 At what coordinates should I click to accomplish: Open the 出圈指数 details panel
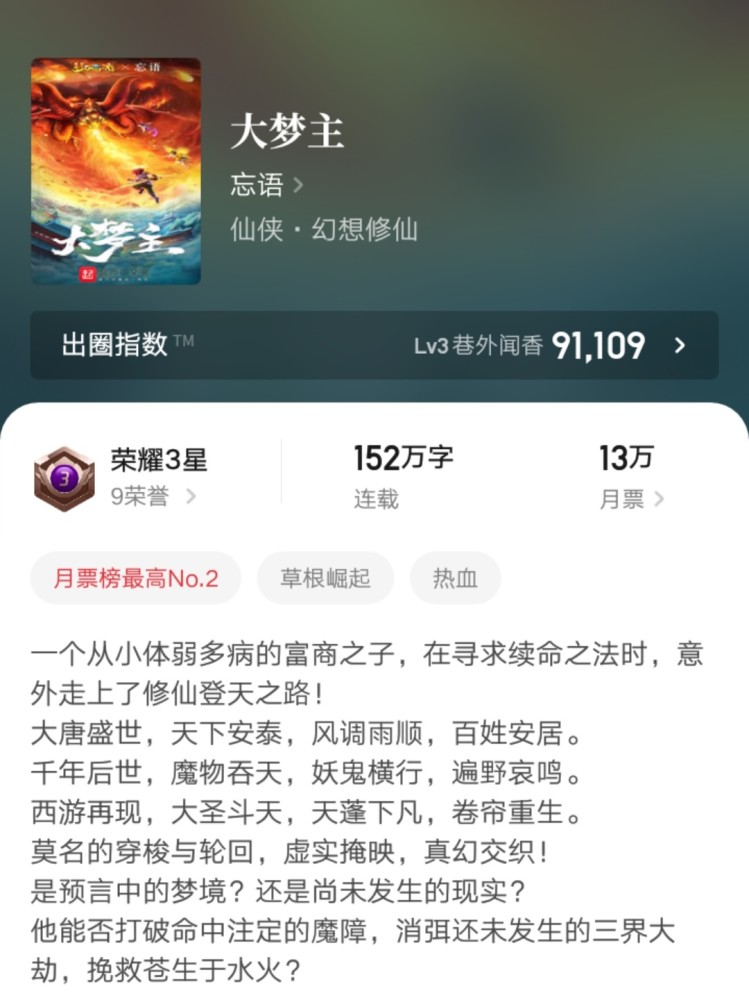click(x=112, y=345)
